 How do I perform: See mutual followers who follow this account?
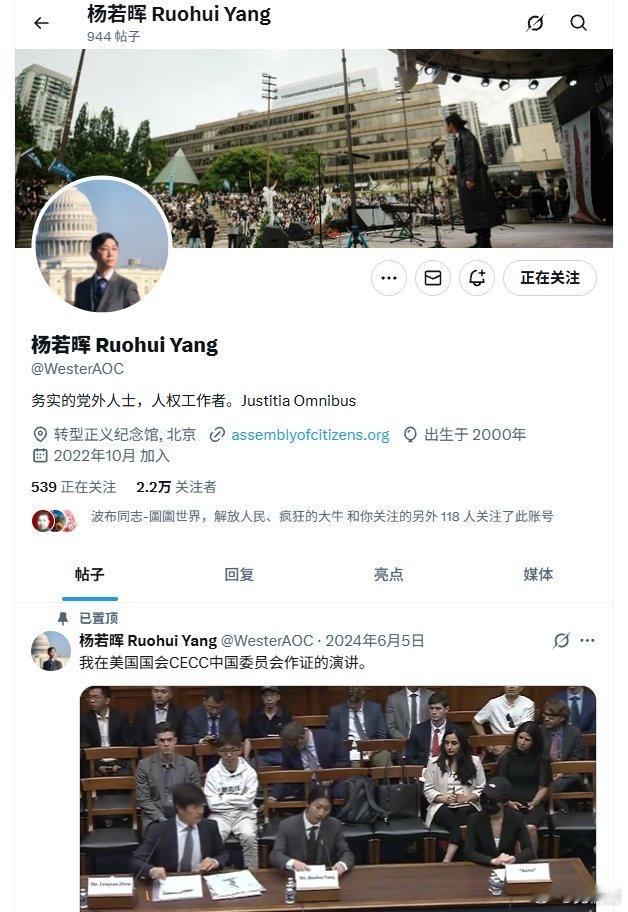tap(320, 517)
